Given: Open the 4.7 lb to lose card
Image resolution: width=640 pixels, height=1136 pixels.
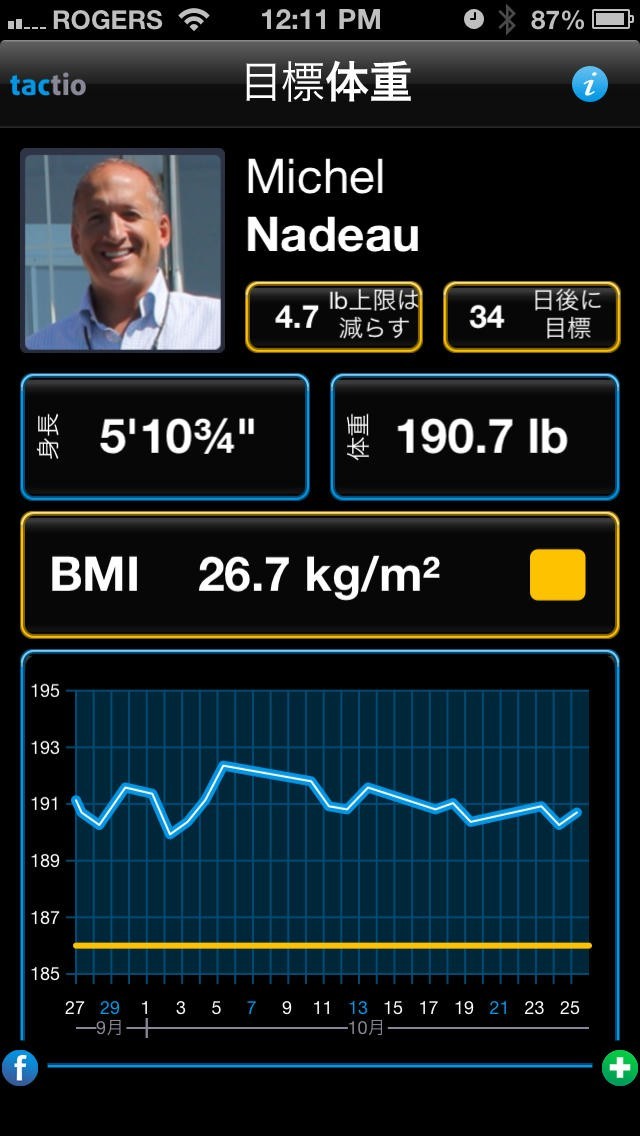Looking at the screenshot, I should pos(334,317).
